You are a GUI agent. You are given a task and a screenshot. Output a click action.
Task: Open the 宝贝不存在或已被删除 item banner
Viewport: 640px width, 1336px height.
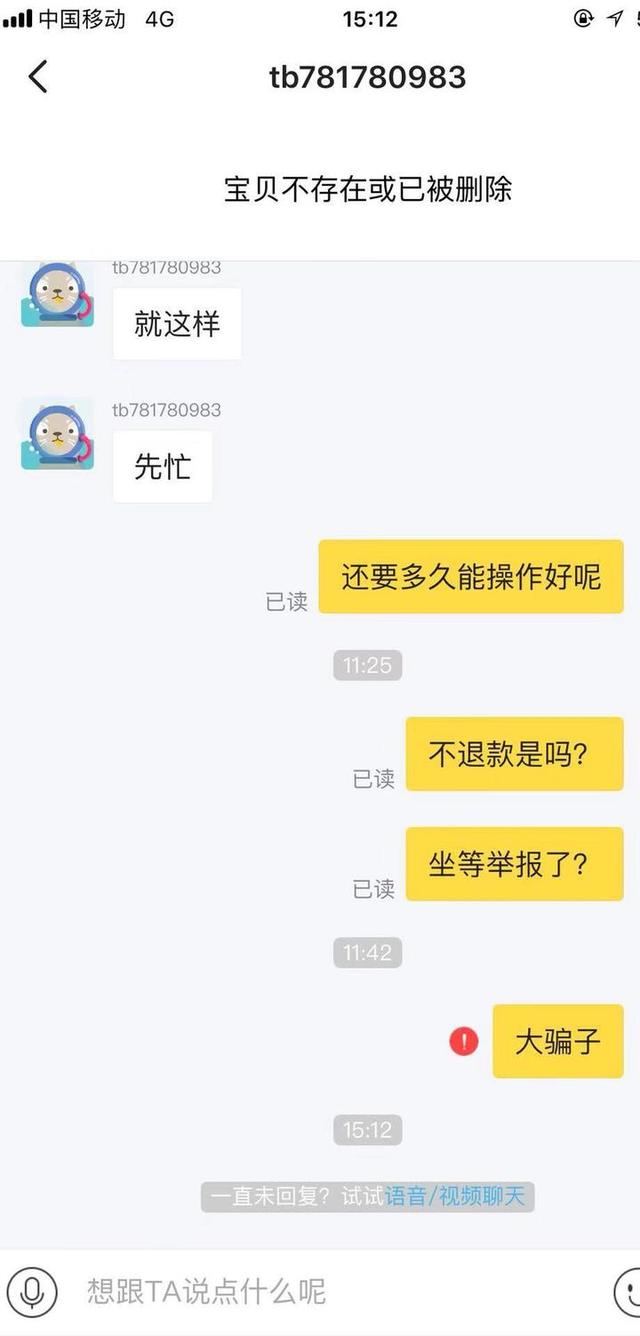[368, 190]
